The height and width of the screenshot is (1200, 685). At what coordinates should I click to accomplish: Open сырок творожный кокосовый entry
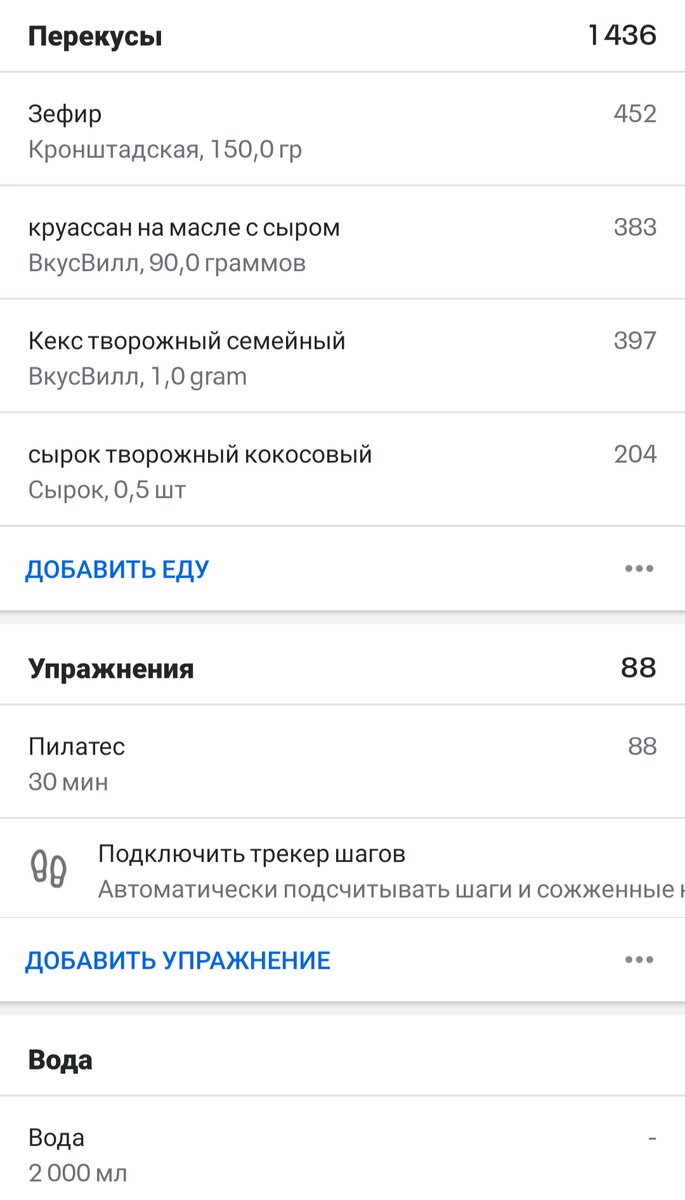(x=342, y=470)
